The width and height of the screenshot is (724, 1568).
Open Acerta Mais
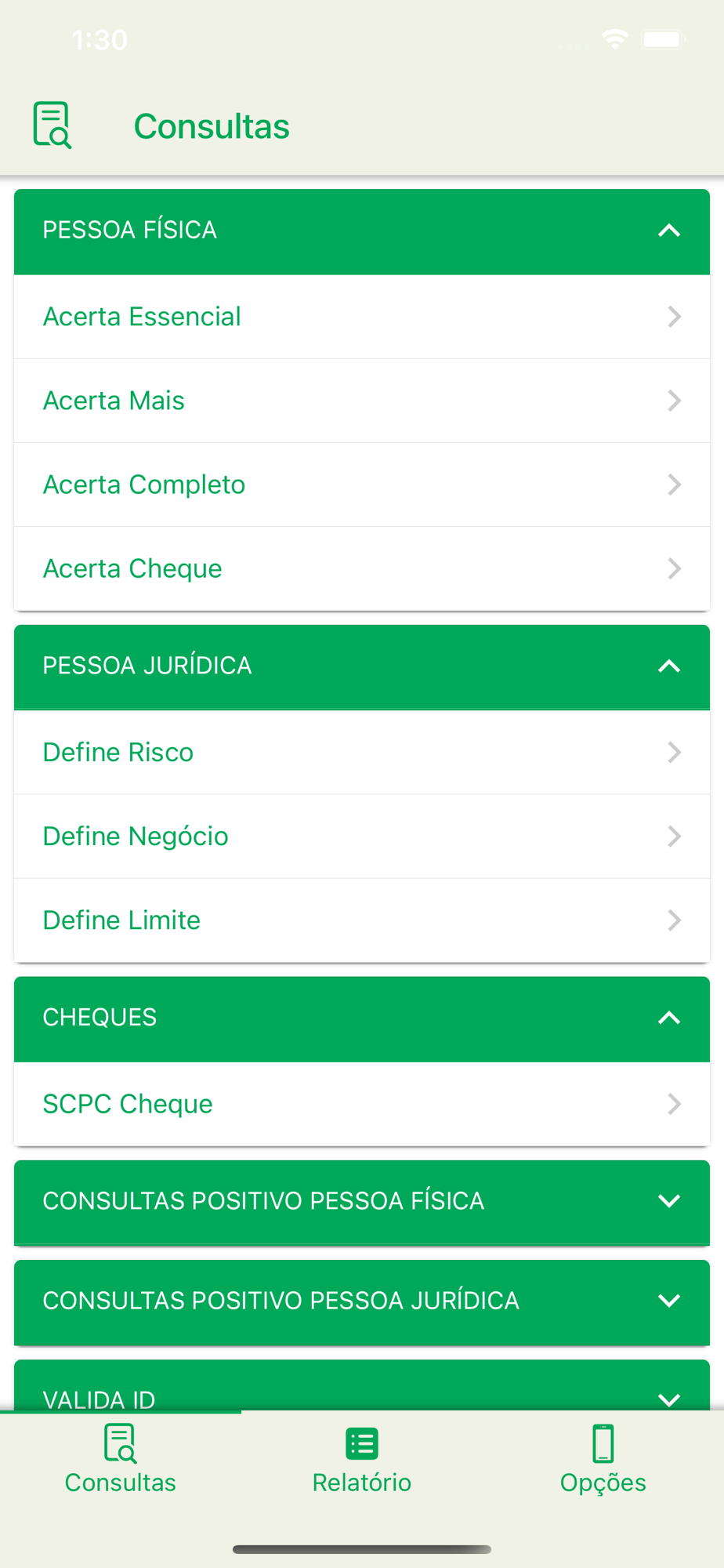[x=362, y=401]
